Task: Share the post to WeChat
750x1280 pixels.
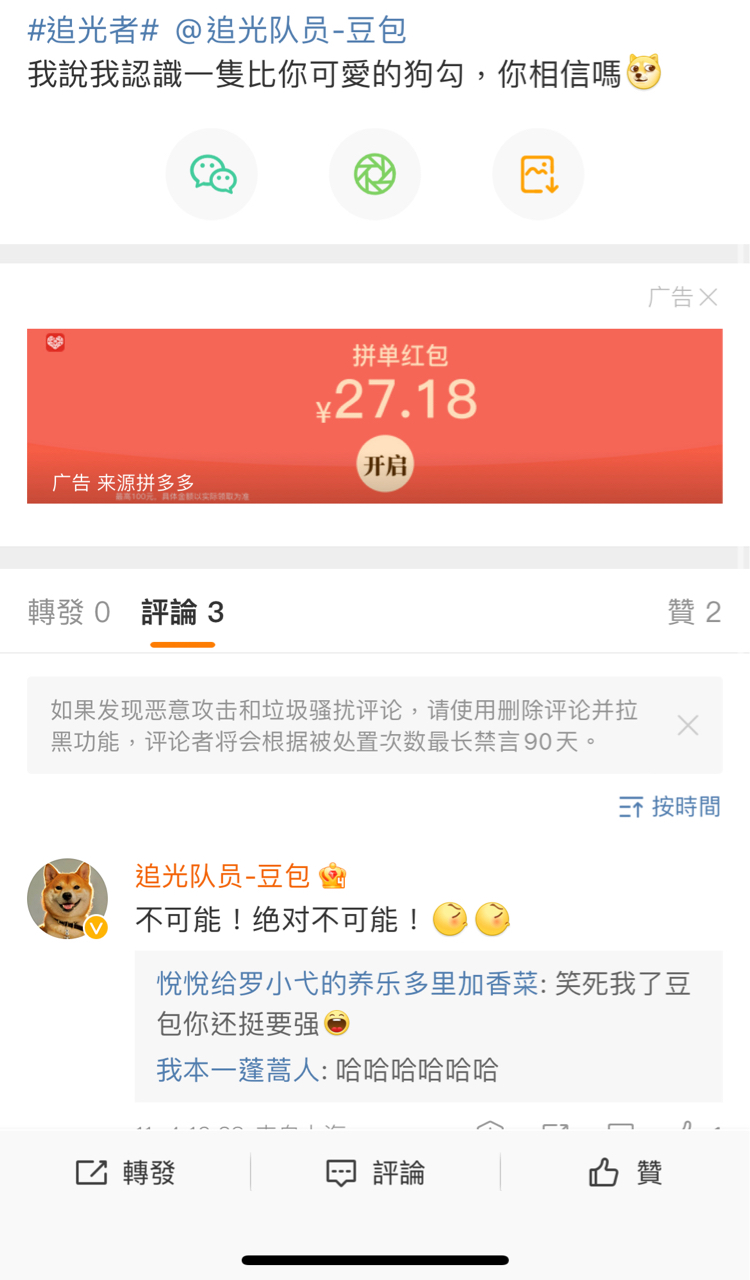Action: 212,174
